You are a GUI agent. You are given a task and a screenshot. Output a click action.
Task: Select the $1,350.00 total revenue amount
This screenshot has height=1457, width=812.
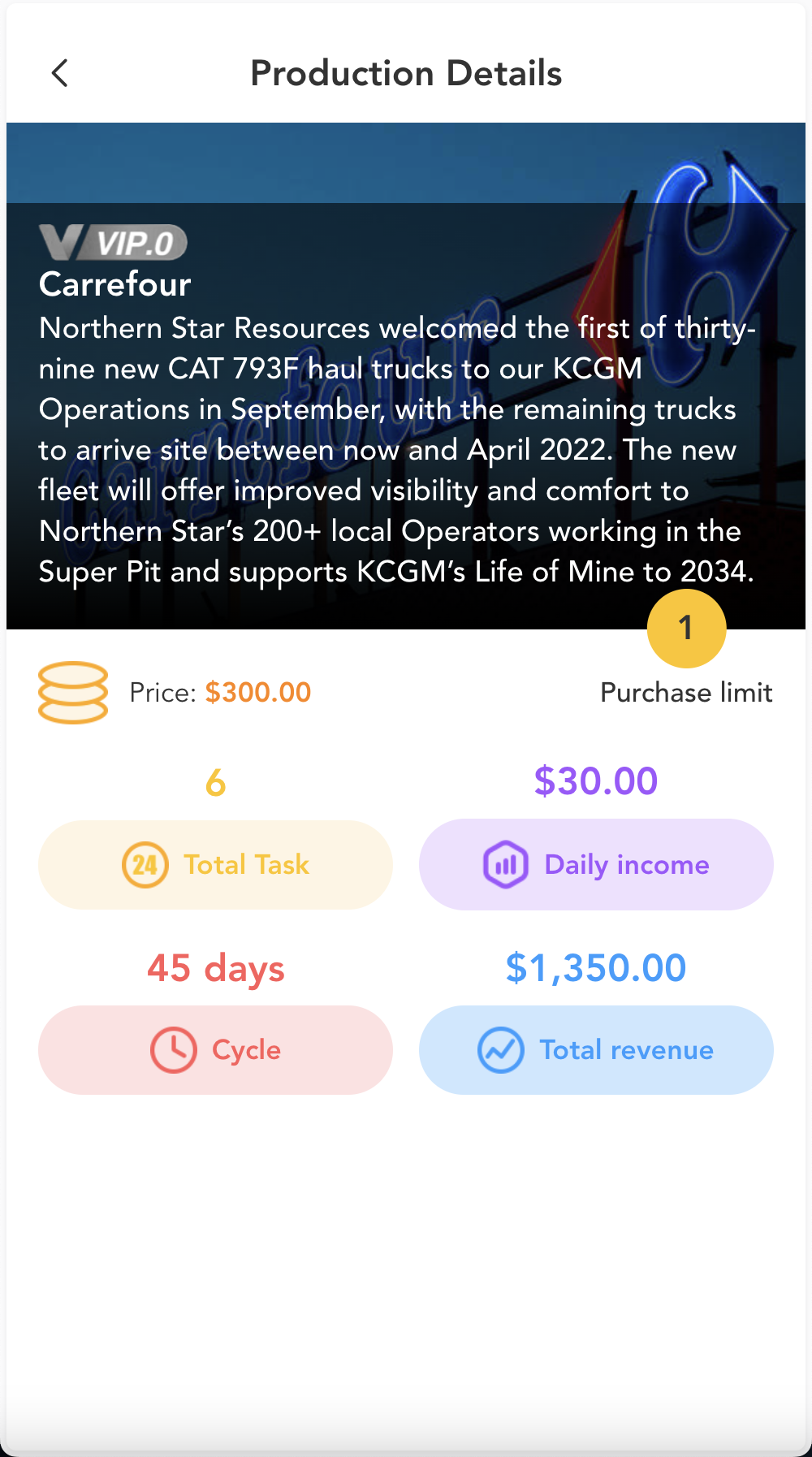coord(595,966)
